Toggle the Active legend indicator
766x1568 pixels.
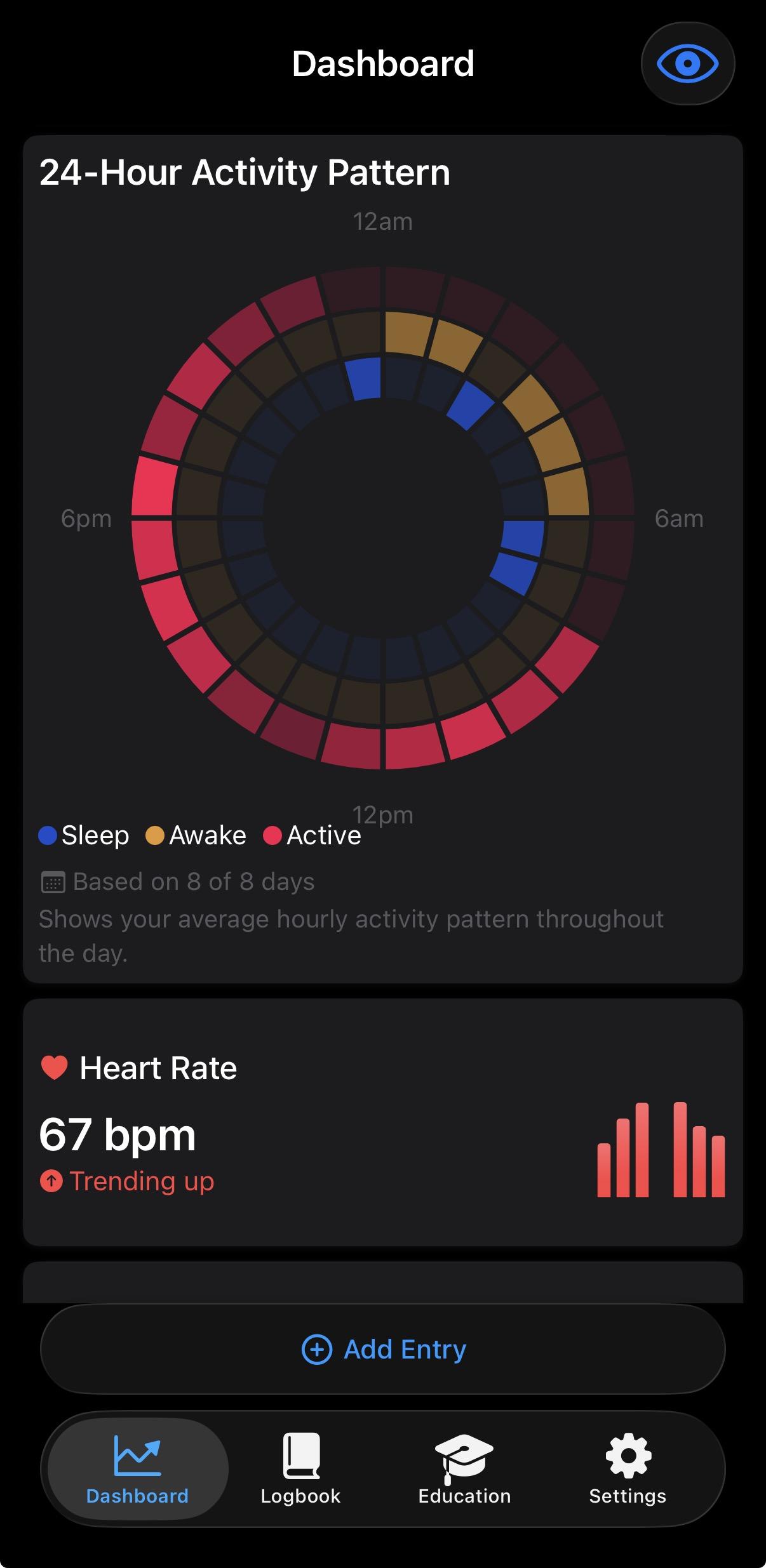pyautogui.click(x=273, y=835)
